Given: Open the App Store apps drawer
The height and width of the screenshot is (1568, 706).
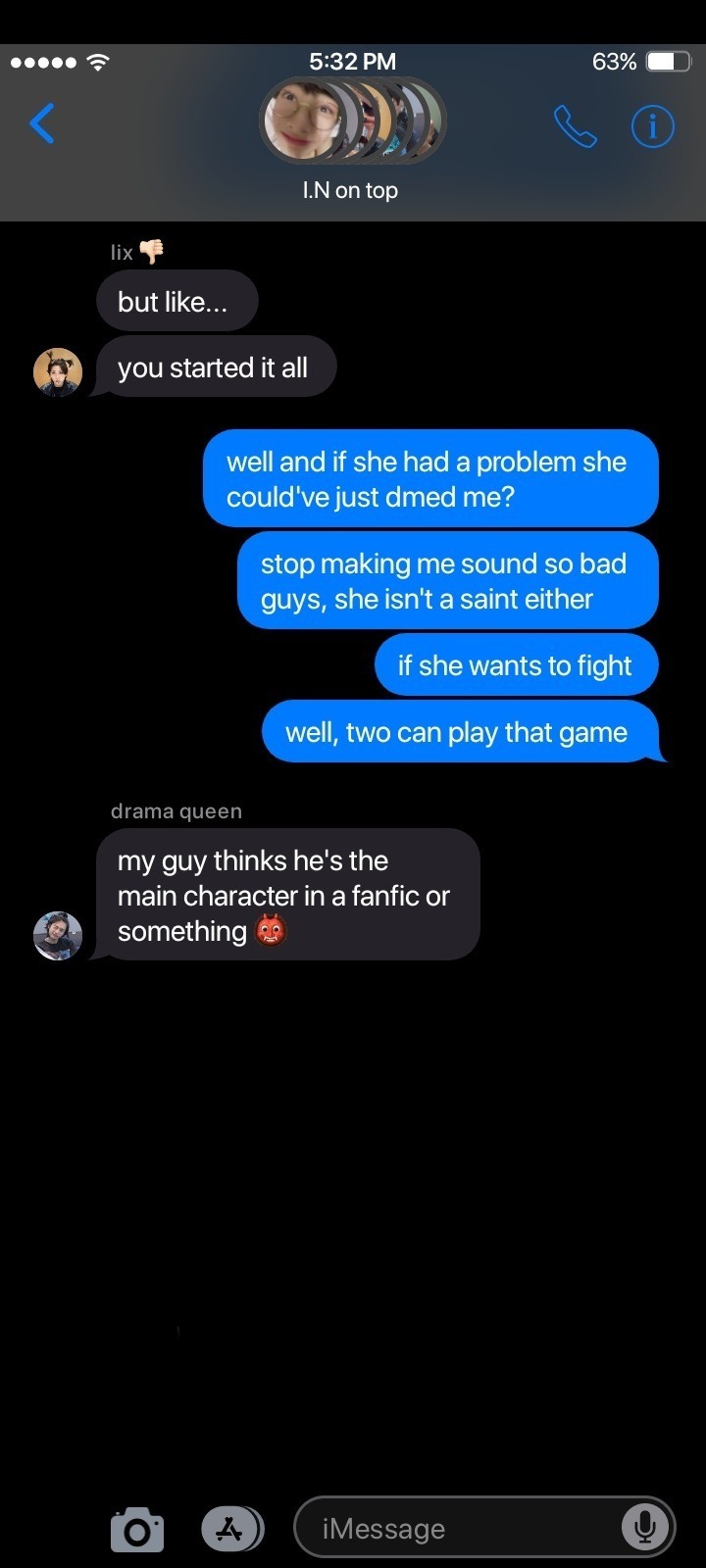Looking at the screenshot, I should pos(231,1529).
